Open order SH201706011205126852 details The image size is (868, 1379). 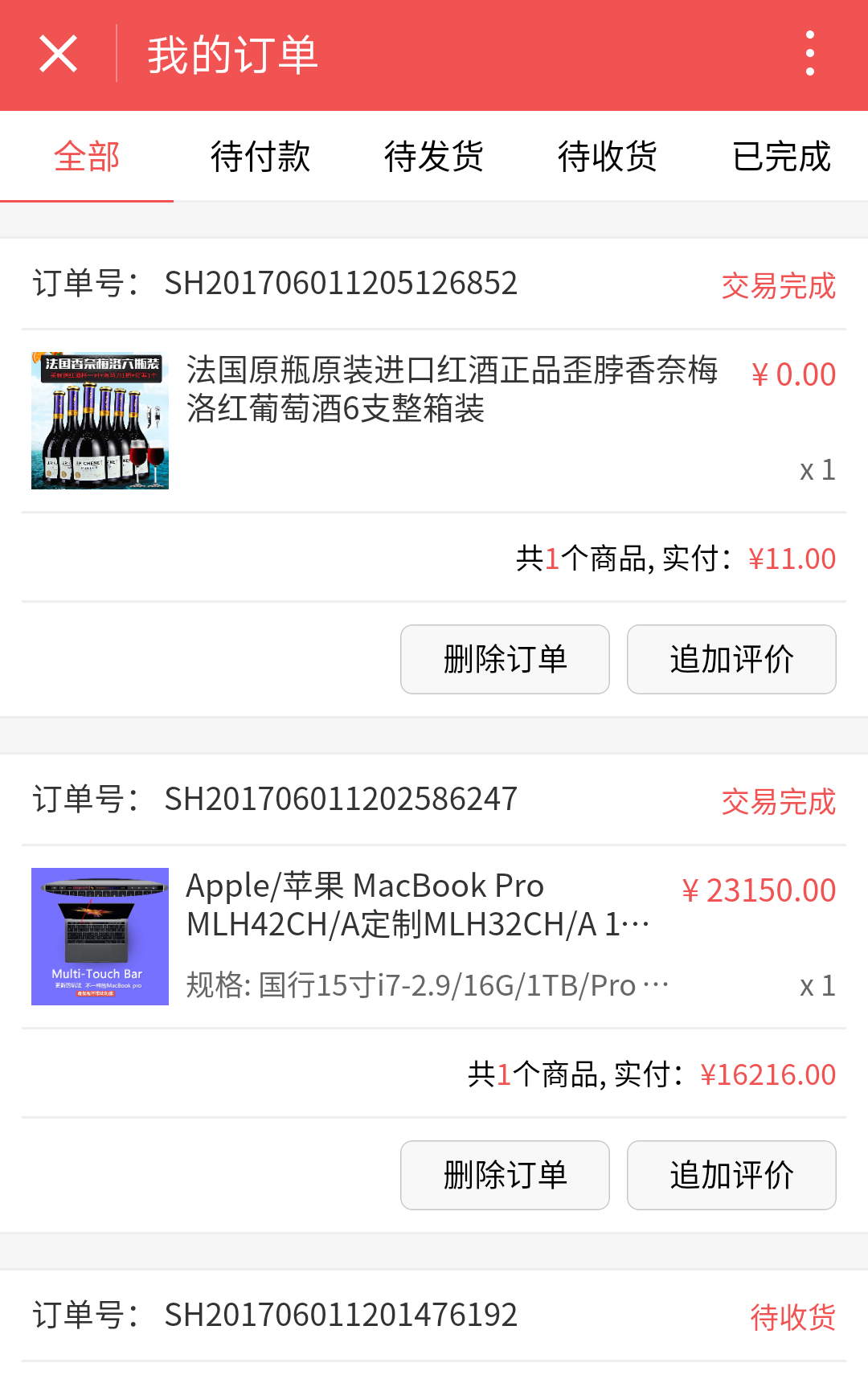[341, 283]
